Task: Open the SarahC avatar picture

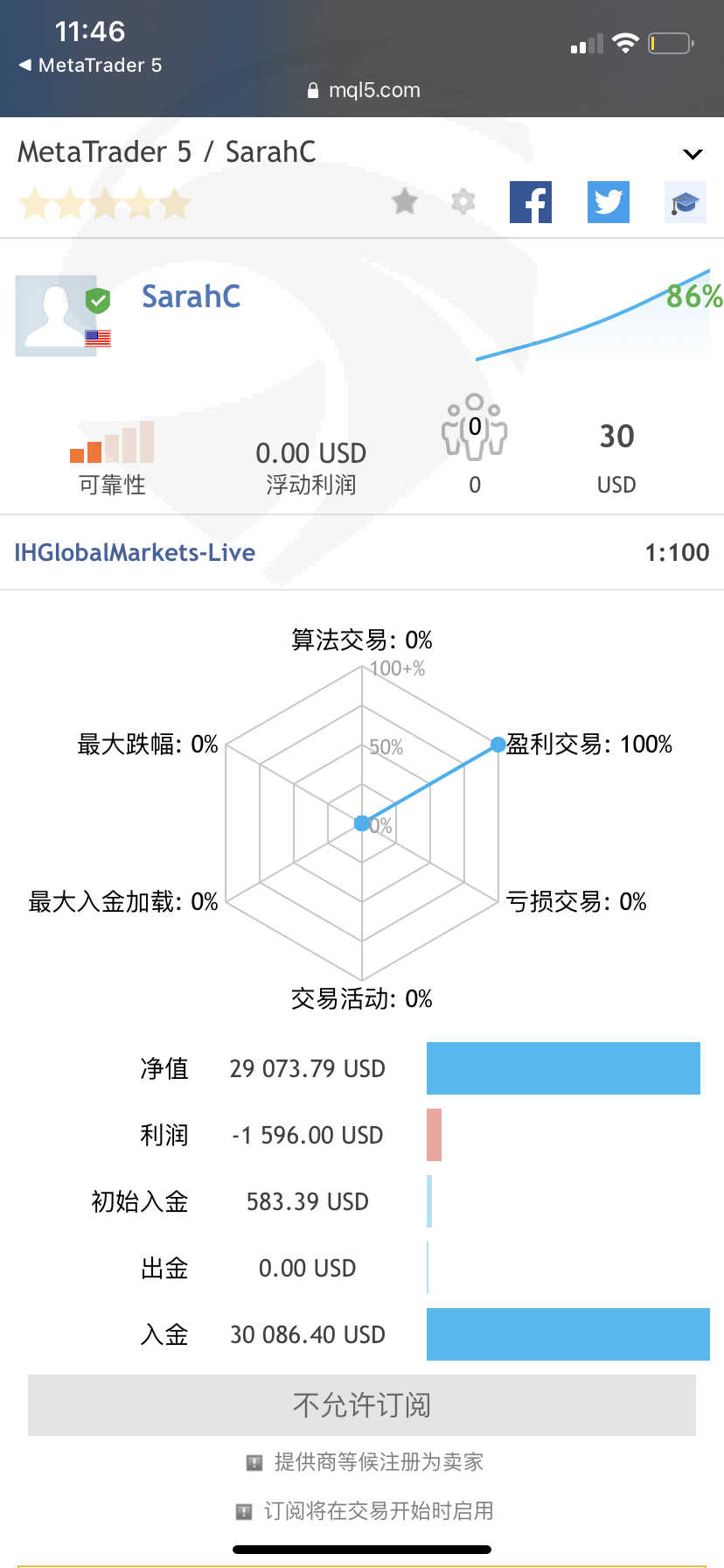Action: 56,316
